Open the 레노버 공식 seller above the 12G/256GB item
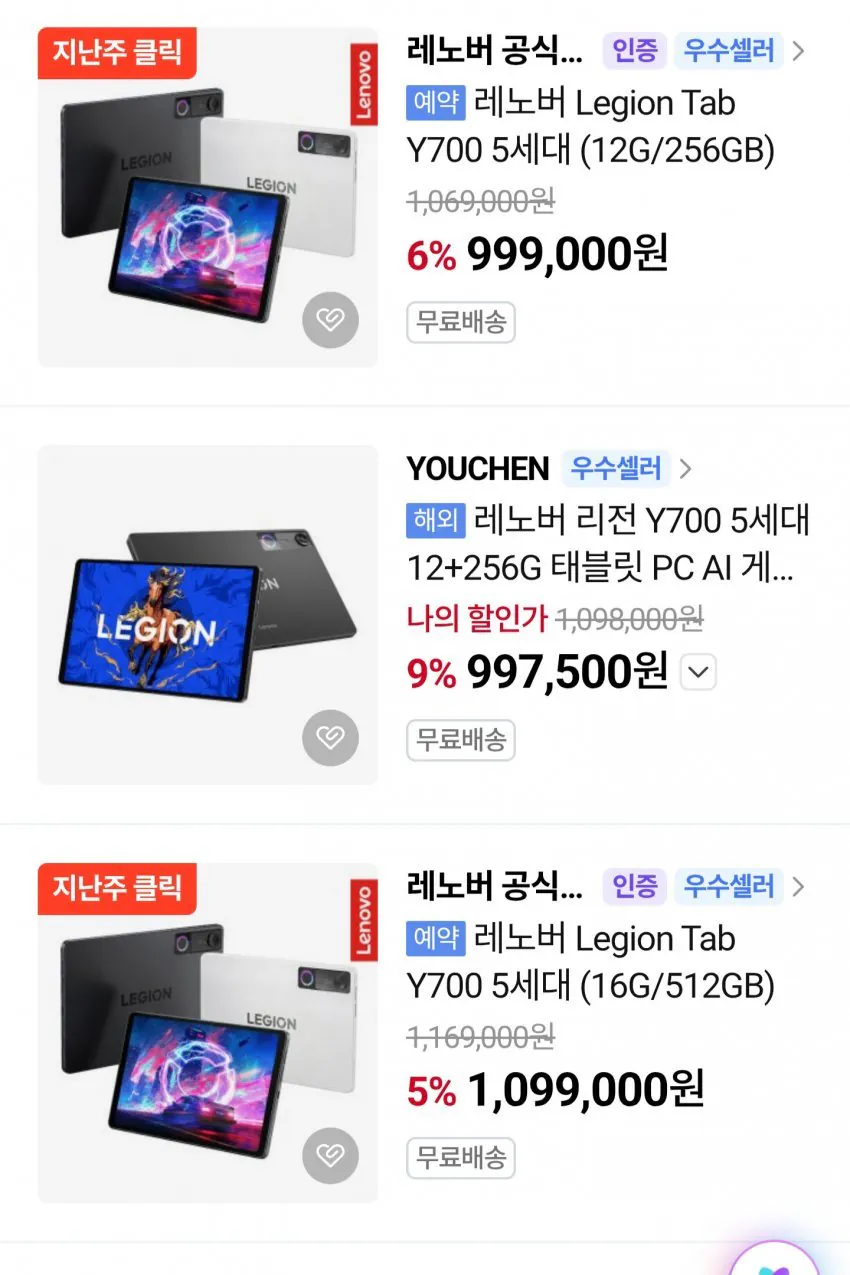This screenshot has height=1275, width=850. (495, 50)
